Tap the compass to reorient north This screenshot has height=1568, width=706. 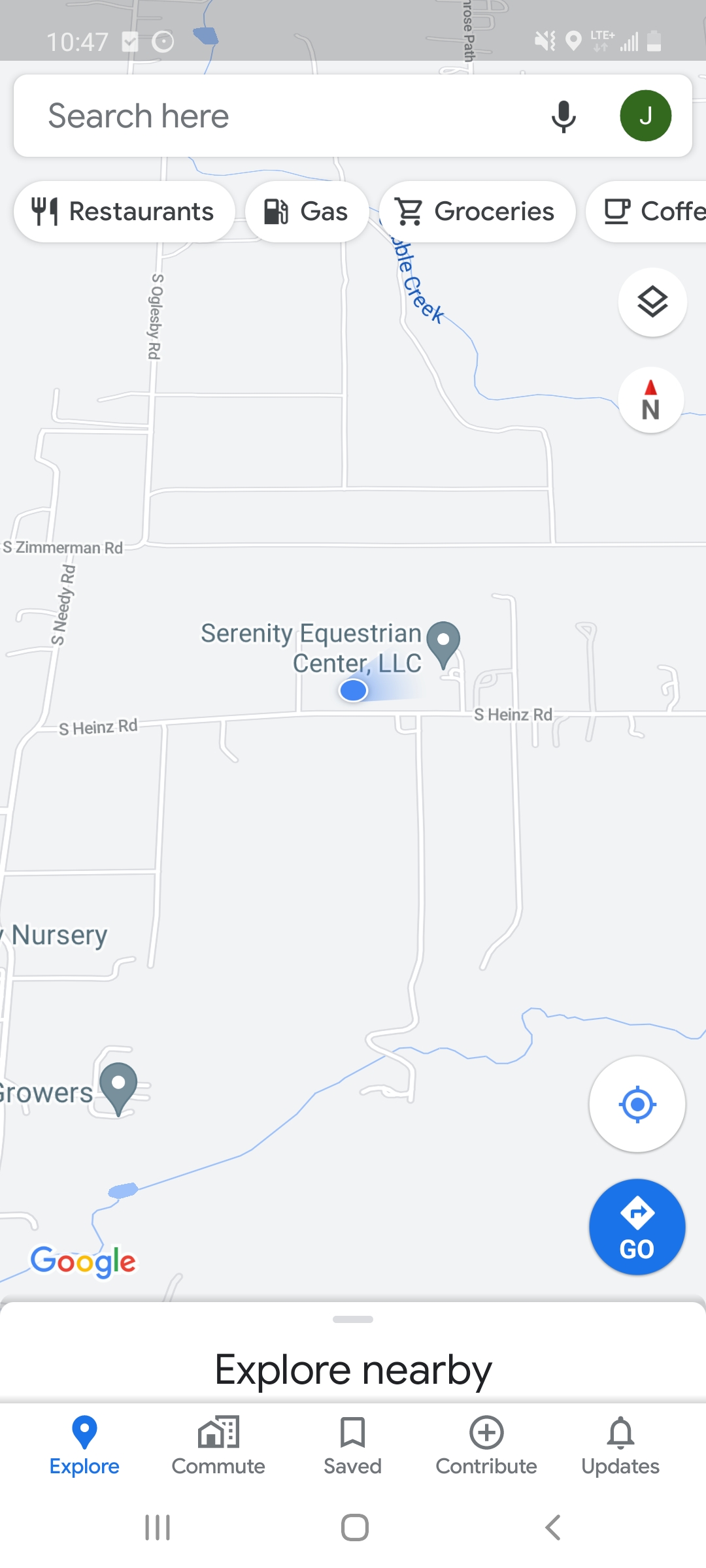pyautogui.click(x=650, y=400)
